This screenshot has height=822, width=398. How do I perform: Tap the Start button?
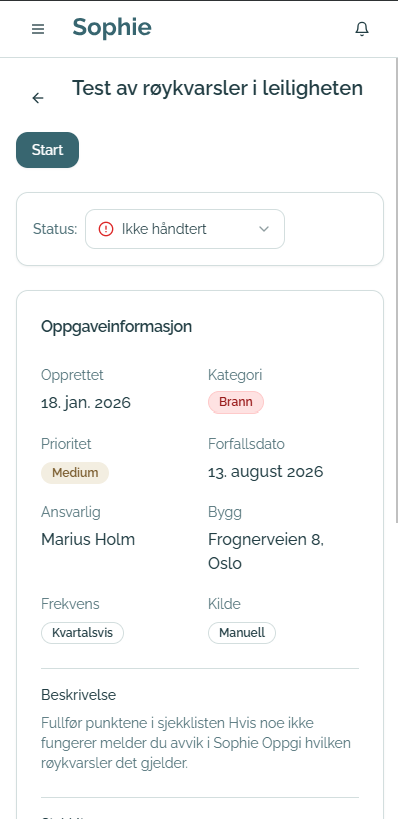[48, 150]
